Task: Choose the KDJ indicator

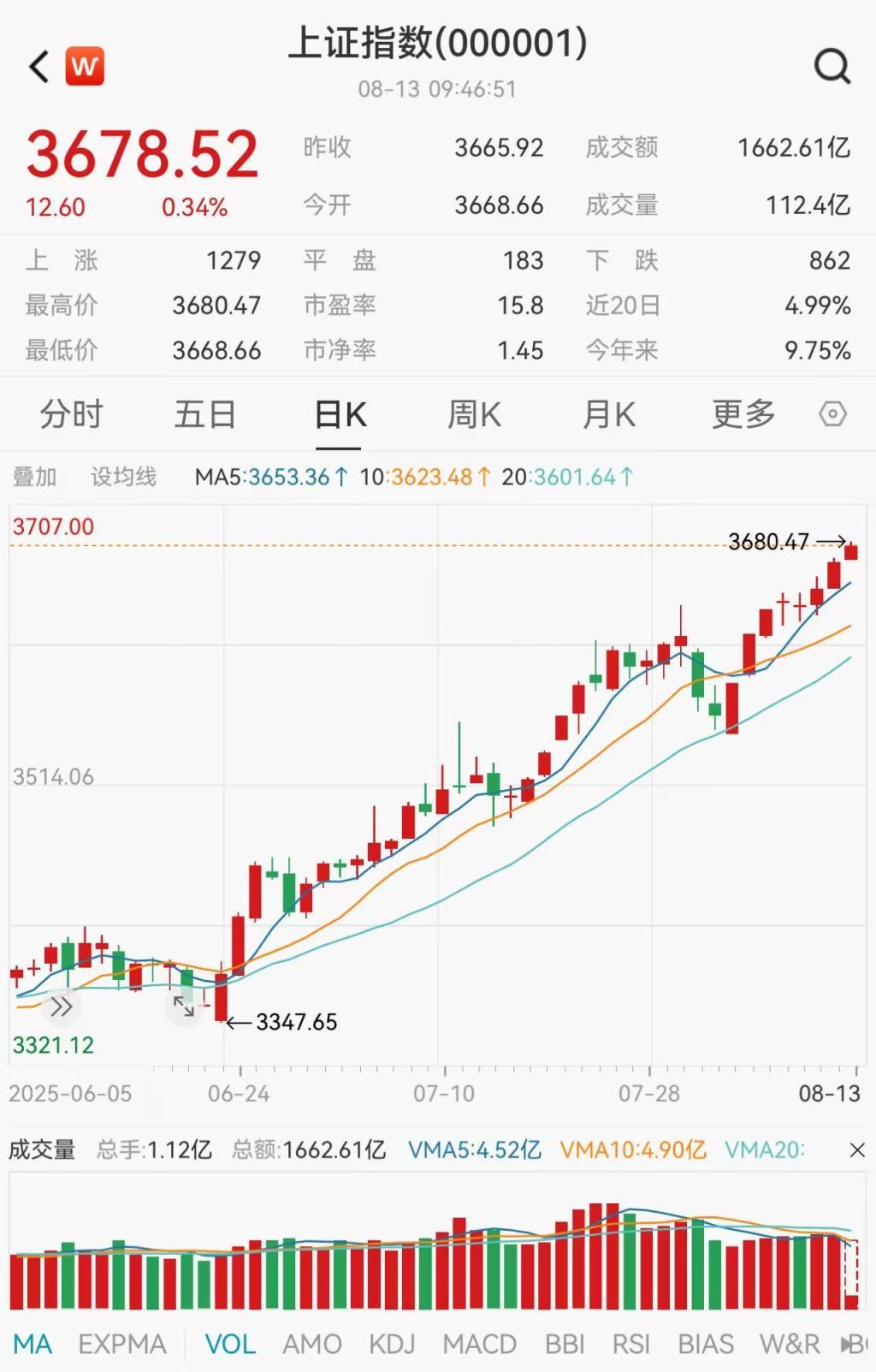Action: (x=392, y=1345)
